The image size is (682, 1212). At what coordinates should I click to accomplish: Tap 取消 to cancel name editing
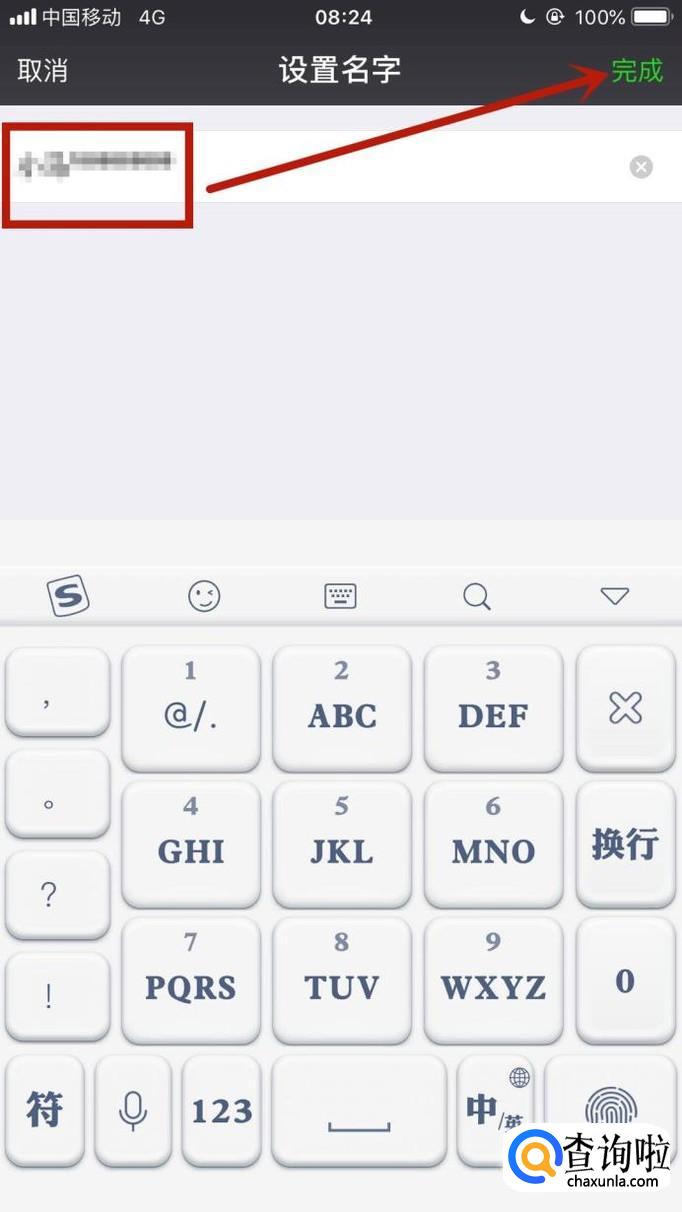tap(42, 71)
